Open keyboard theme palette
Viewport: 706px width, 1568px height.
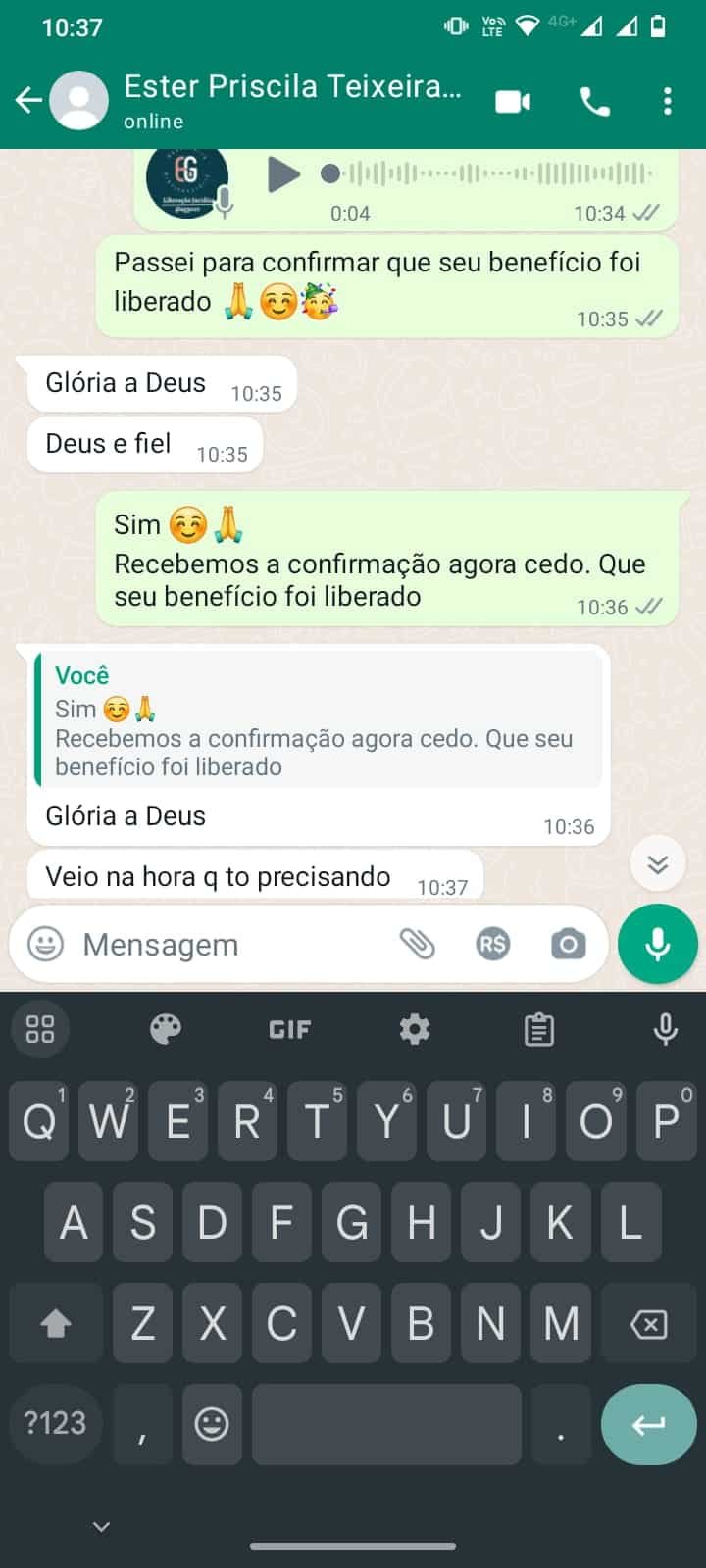[x=166, y=1029]
